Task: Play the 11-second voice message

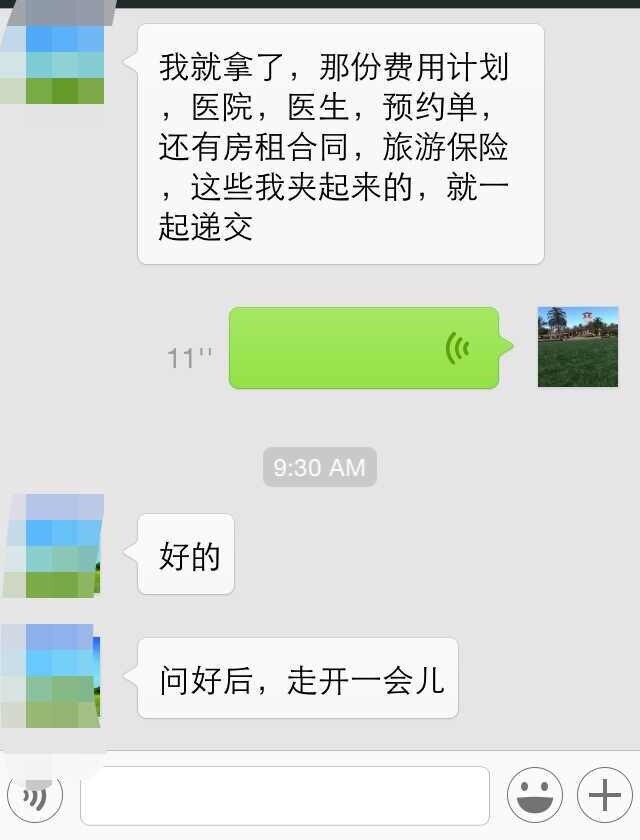Action: (363, 348)
